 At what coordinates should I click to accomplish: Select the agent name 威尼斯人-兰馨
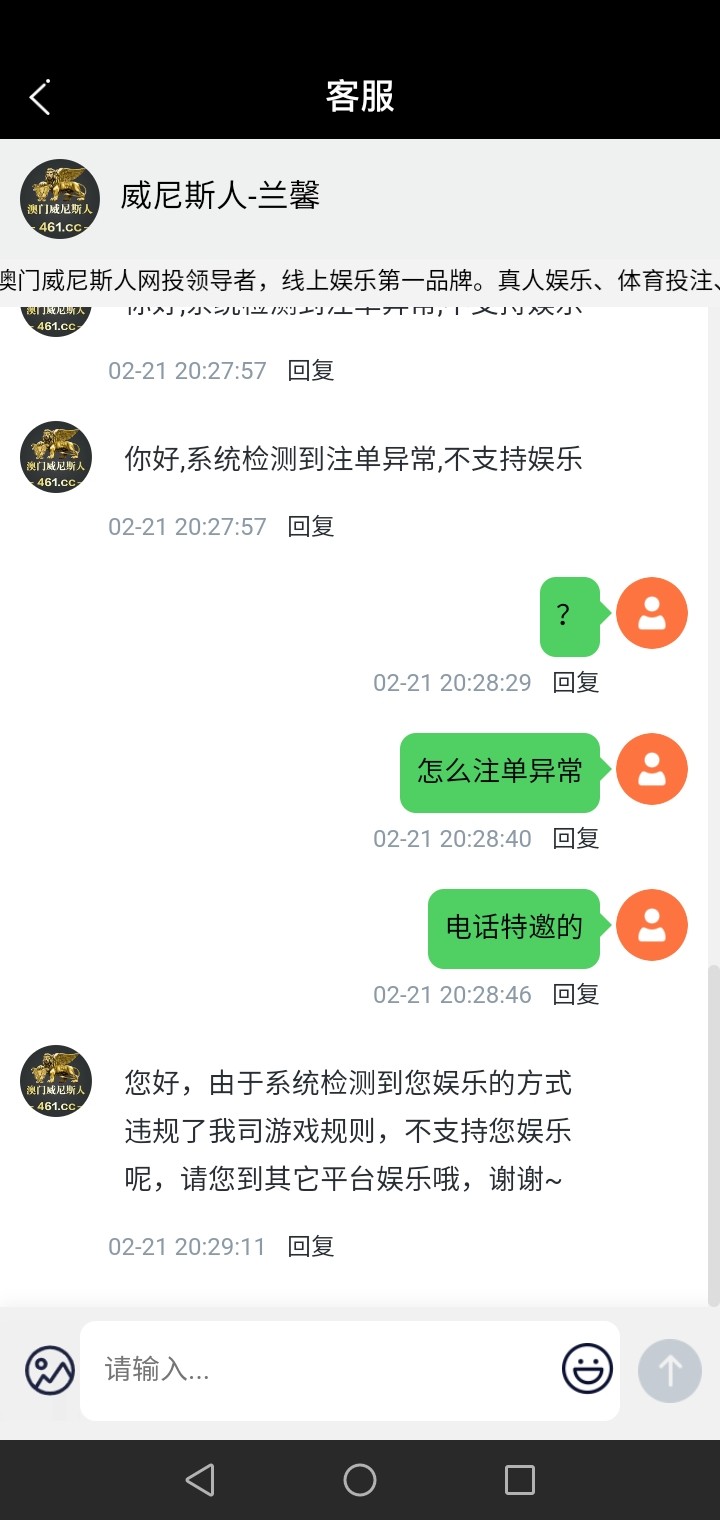222,197
